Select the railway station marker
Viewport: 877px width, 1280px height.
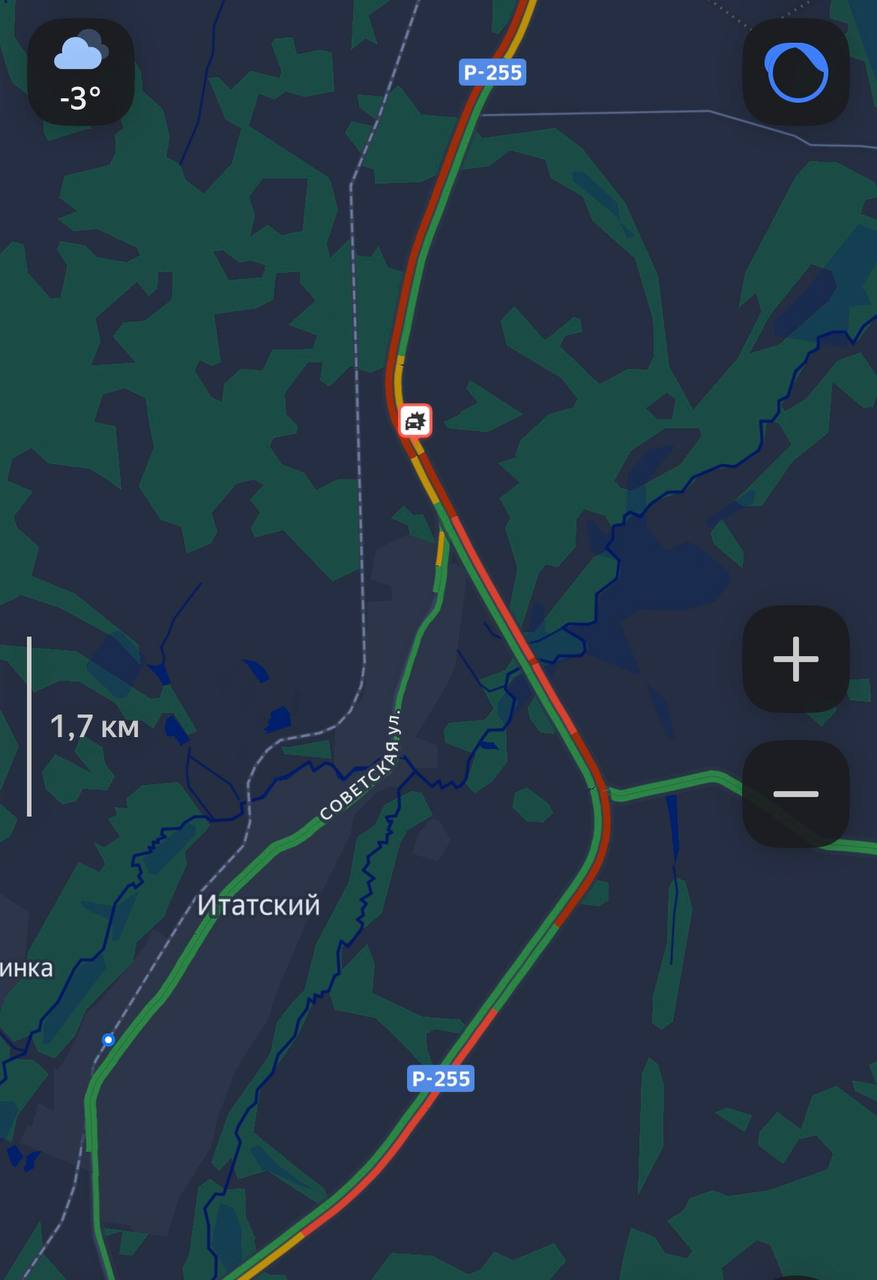108,1040
